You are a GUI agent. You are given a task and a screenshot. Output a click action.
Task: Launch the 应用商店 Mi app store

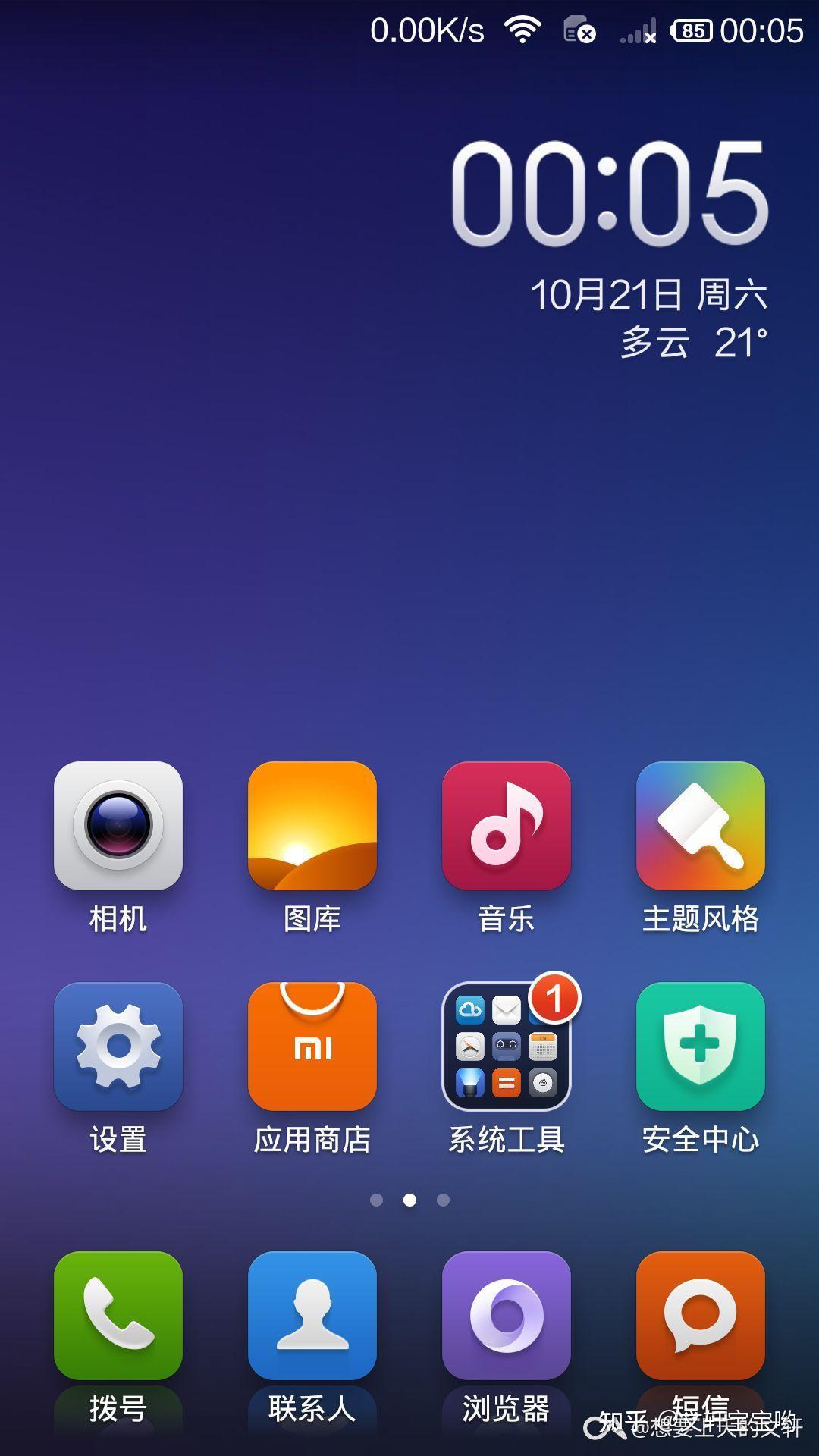pos(312,1046)
